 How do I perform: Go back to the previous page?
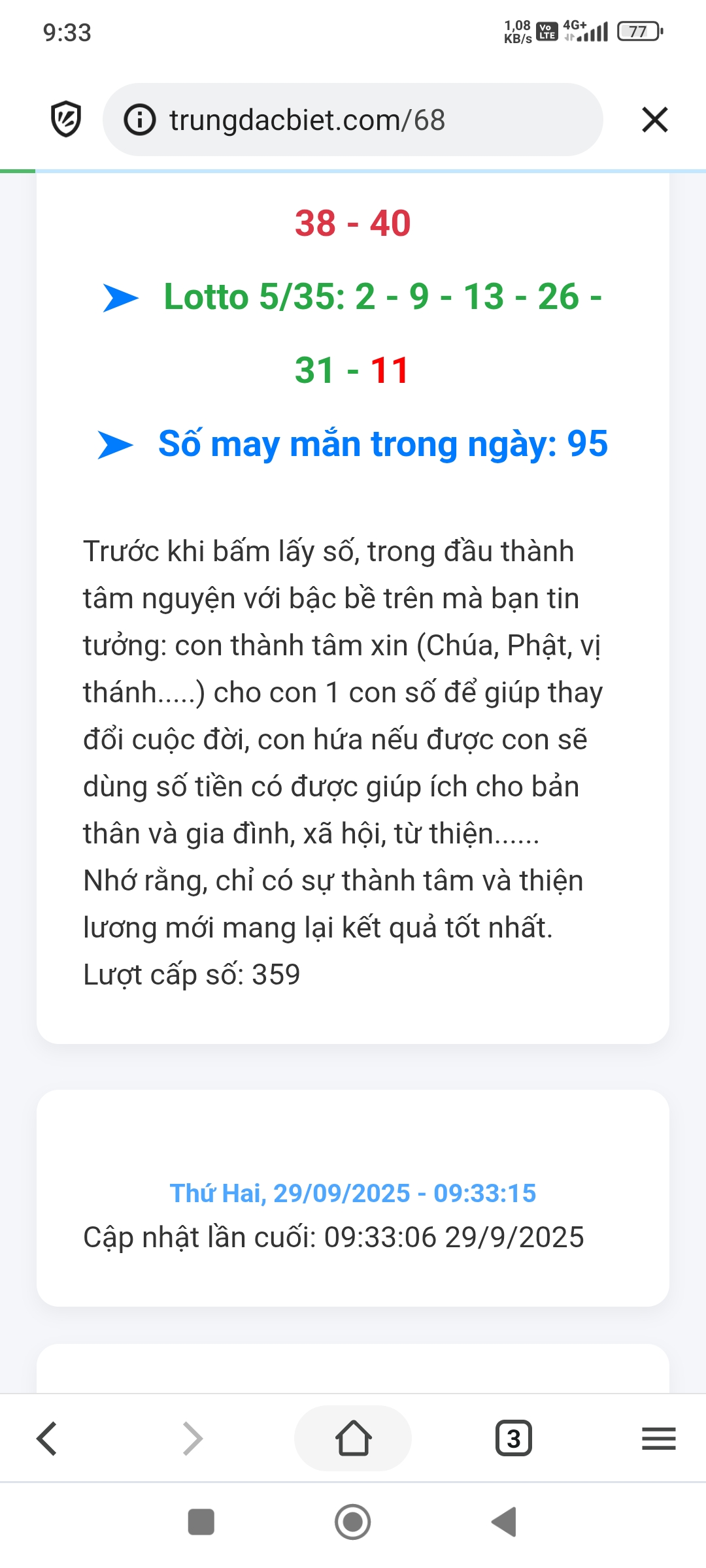click(47, 1439)
